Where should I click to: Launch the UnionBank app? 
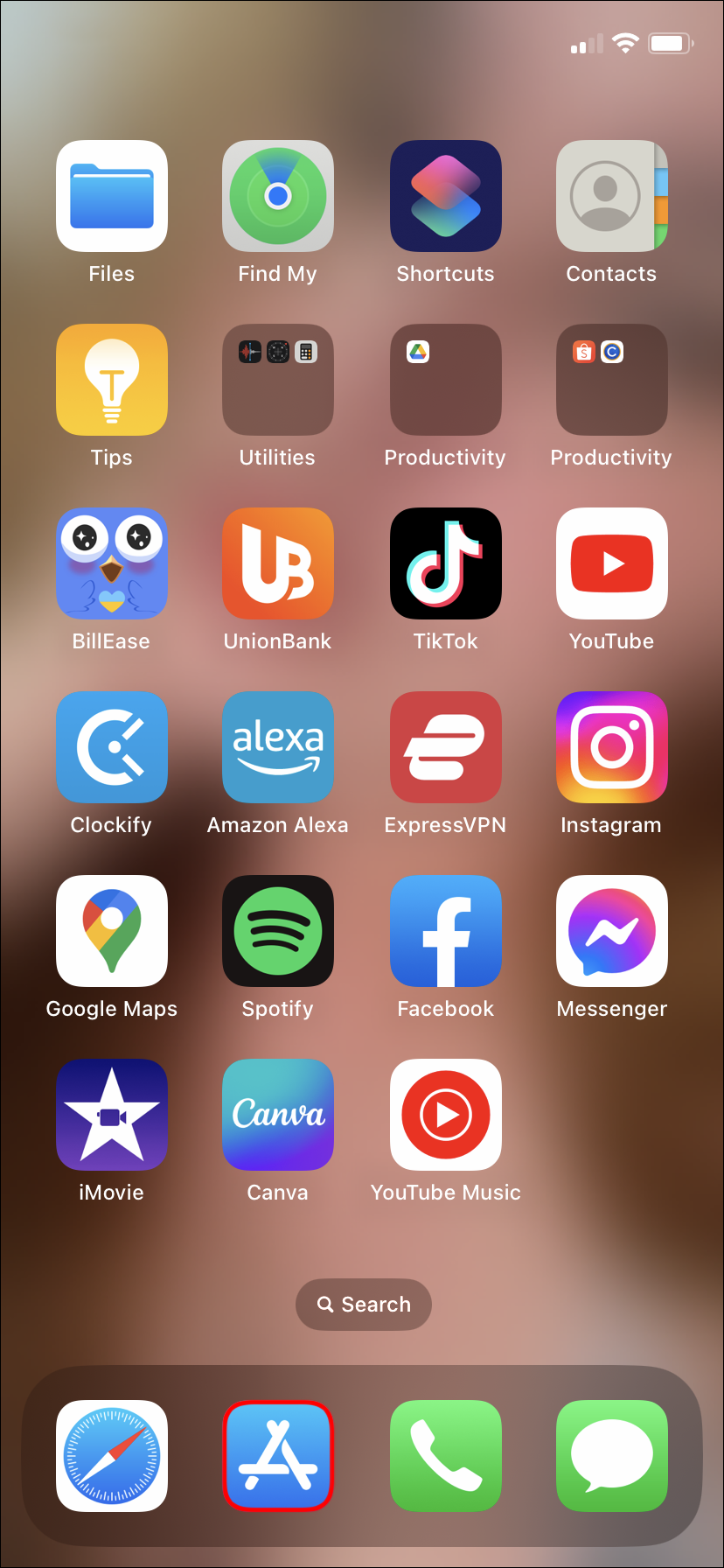[278, 563]
